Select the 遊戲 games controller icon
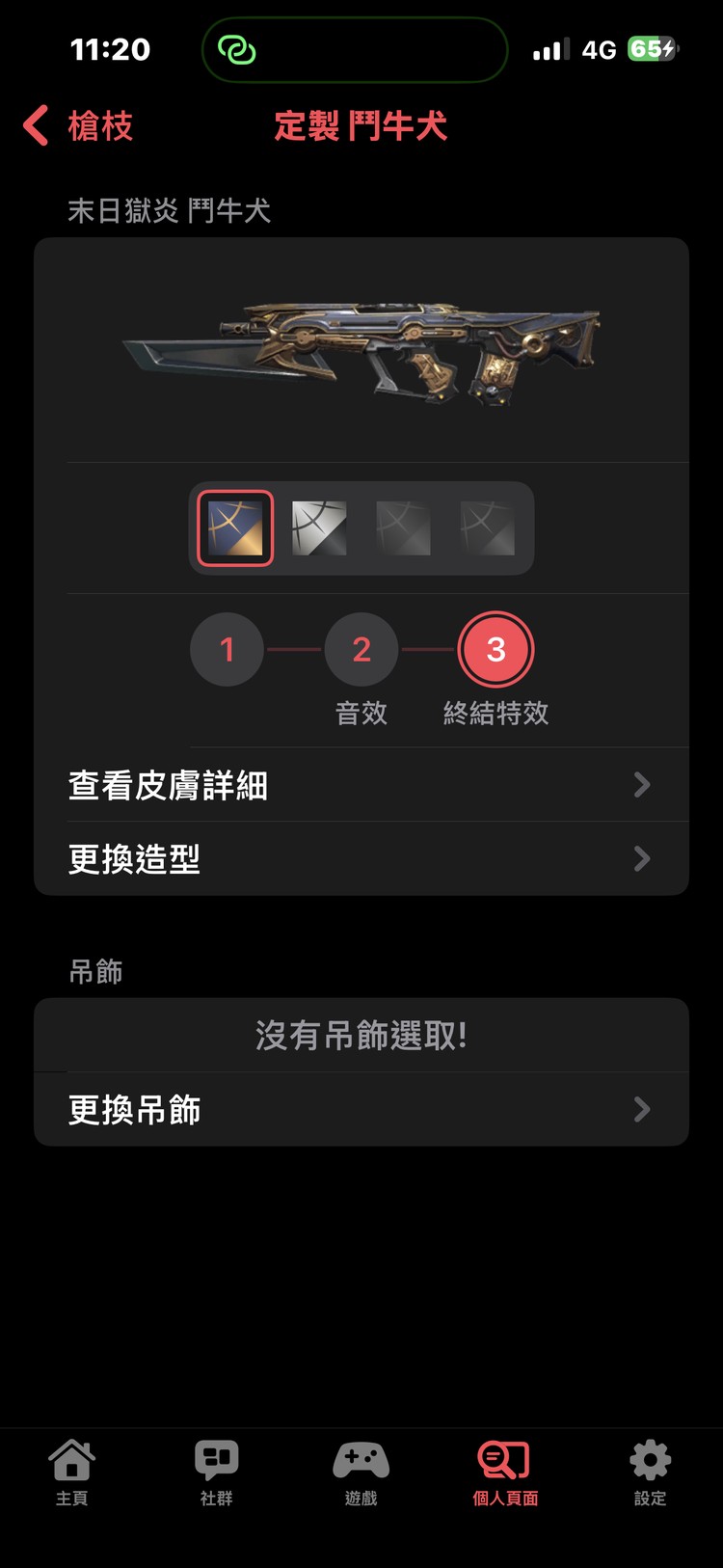Screen dimensions: 723x1568 [x=361, y=1464]
